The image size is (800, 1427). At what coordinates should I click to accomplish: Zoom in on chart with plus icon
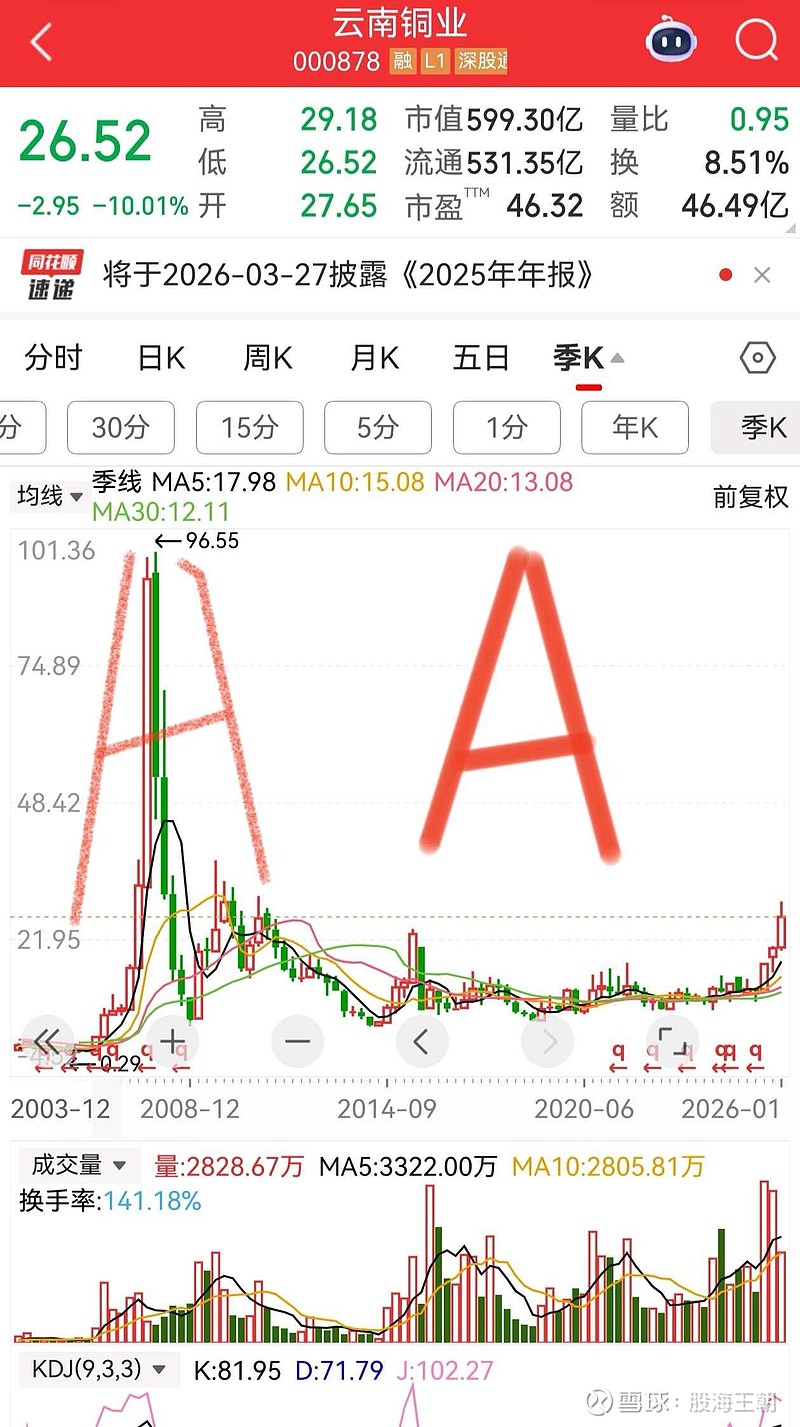click(x=173, y=1041)
